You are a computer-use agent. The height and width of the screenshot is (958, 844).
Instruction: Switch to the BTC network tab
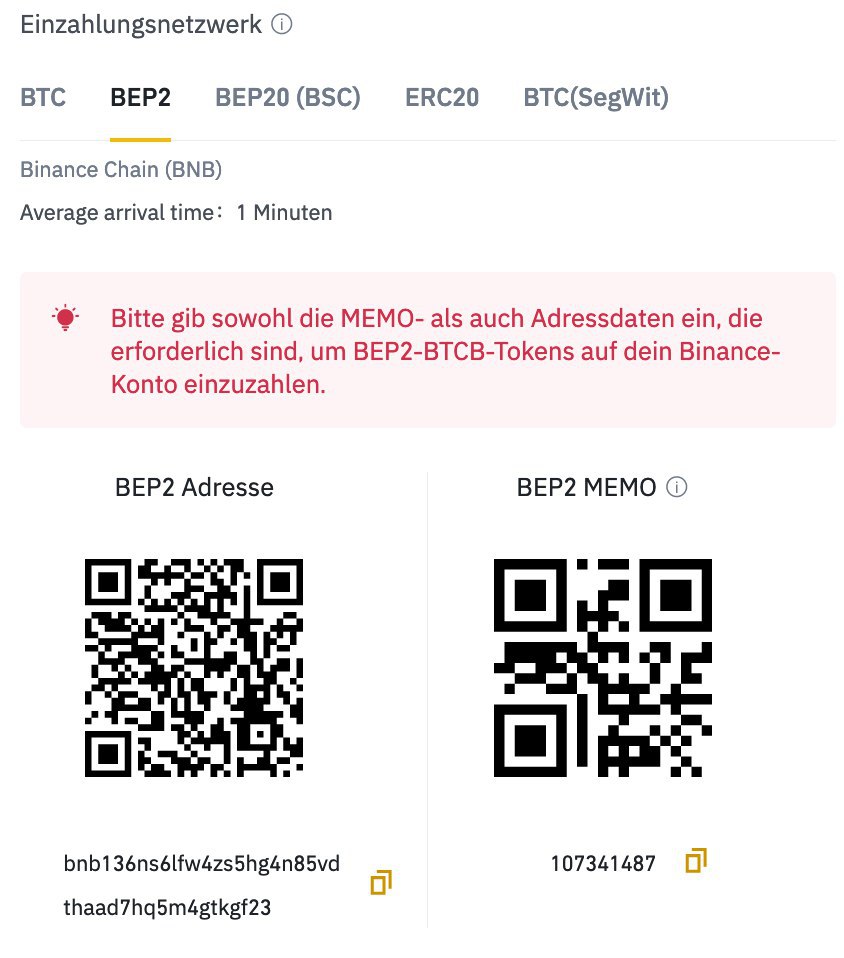(x=43, y=98)
